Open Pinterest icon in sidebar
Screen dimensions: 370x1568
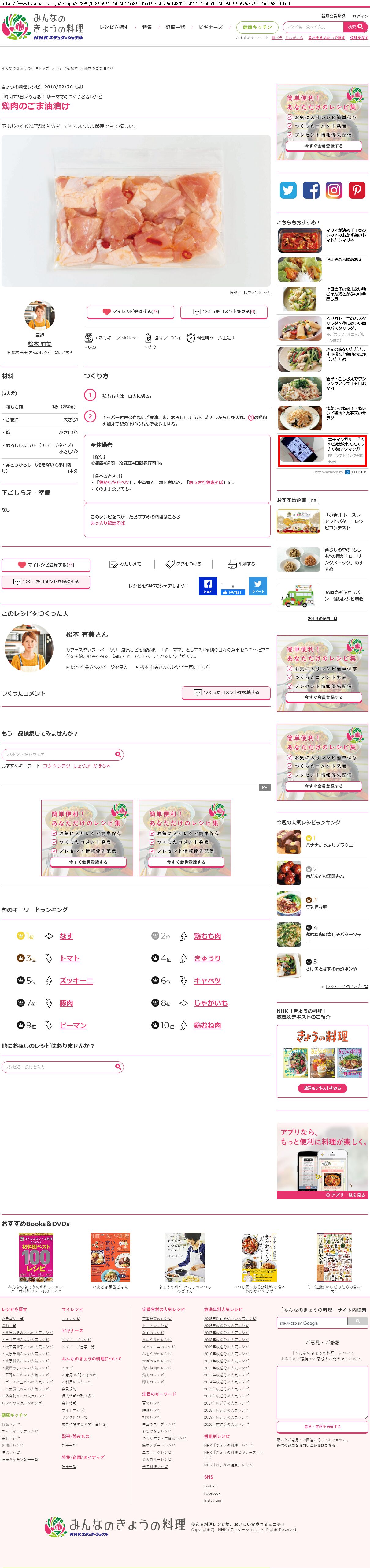click(357, 190)
